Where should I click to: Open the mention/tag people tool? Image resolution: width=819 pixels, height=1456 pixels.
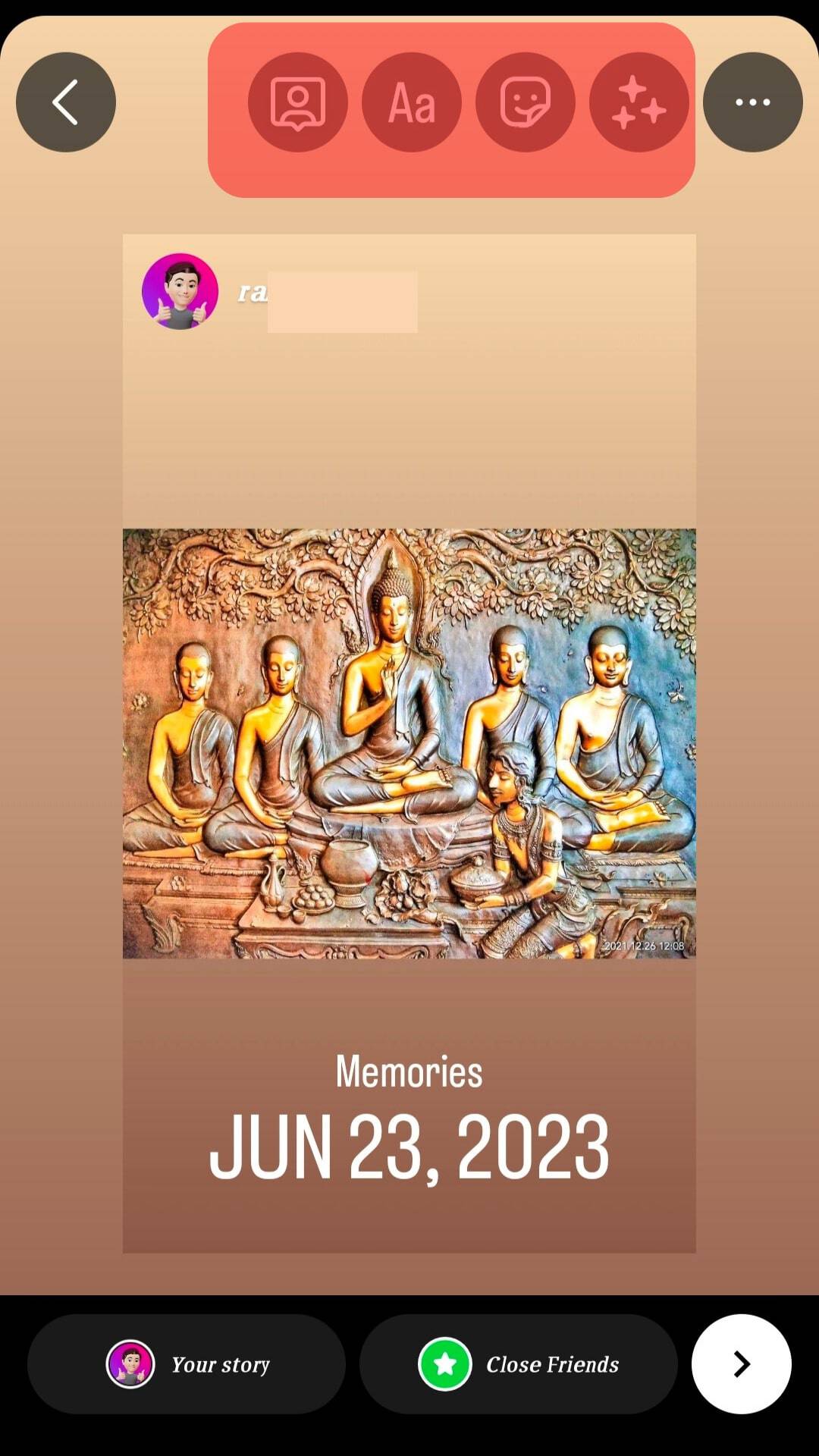point(297,102)
